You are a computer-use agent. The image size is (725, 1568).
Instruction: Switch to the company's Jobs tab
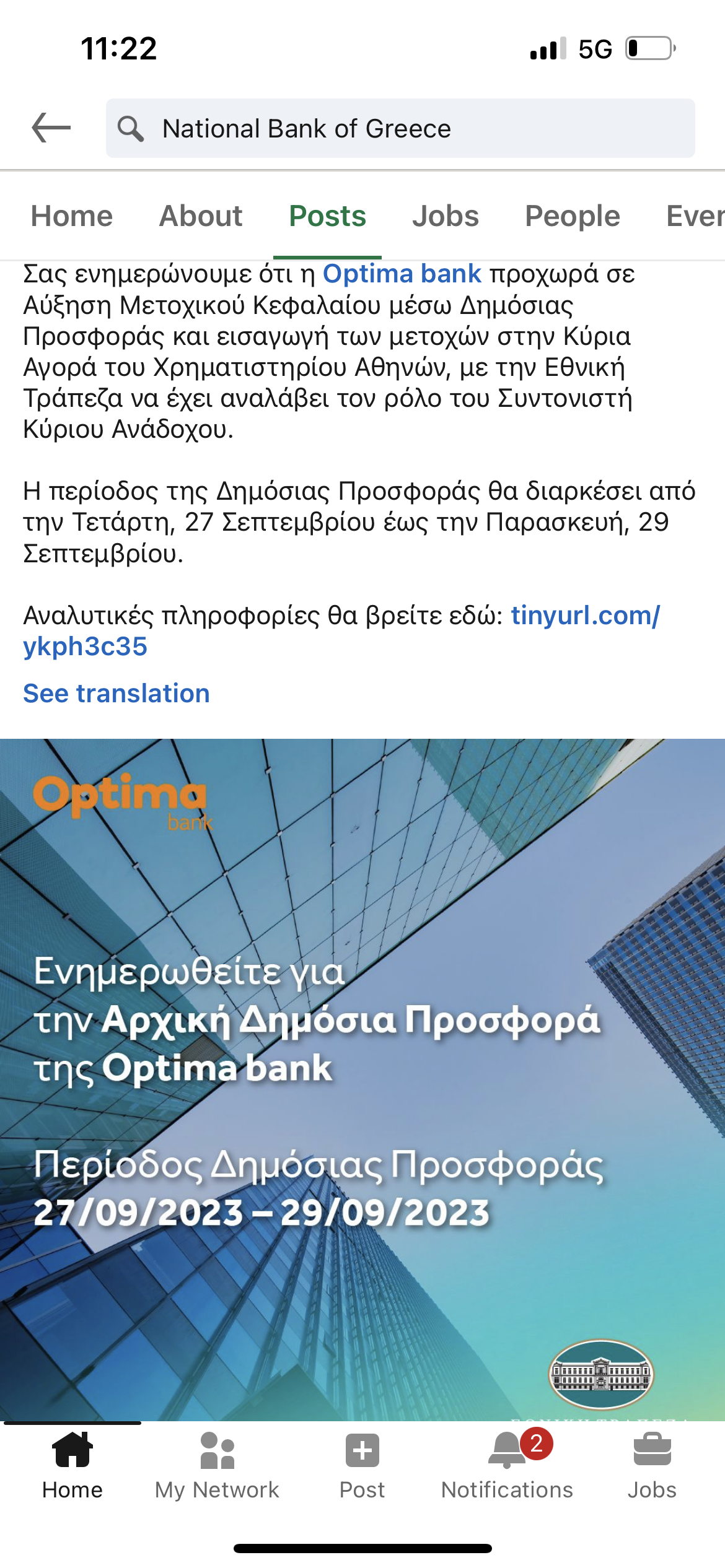point(446,216)
